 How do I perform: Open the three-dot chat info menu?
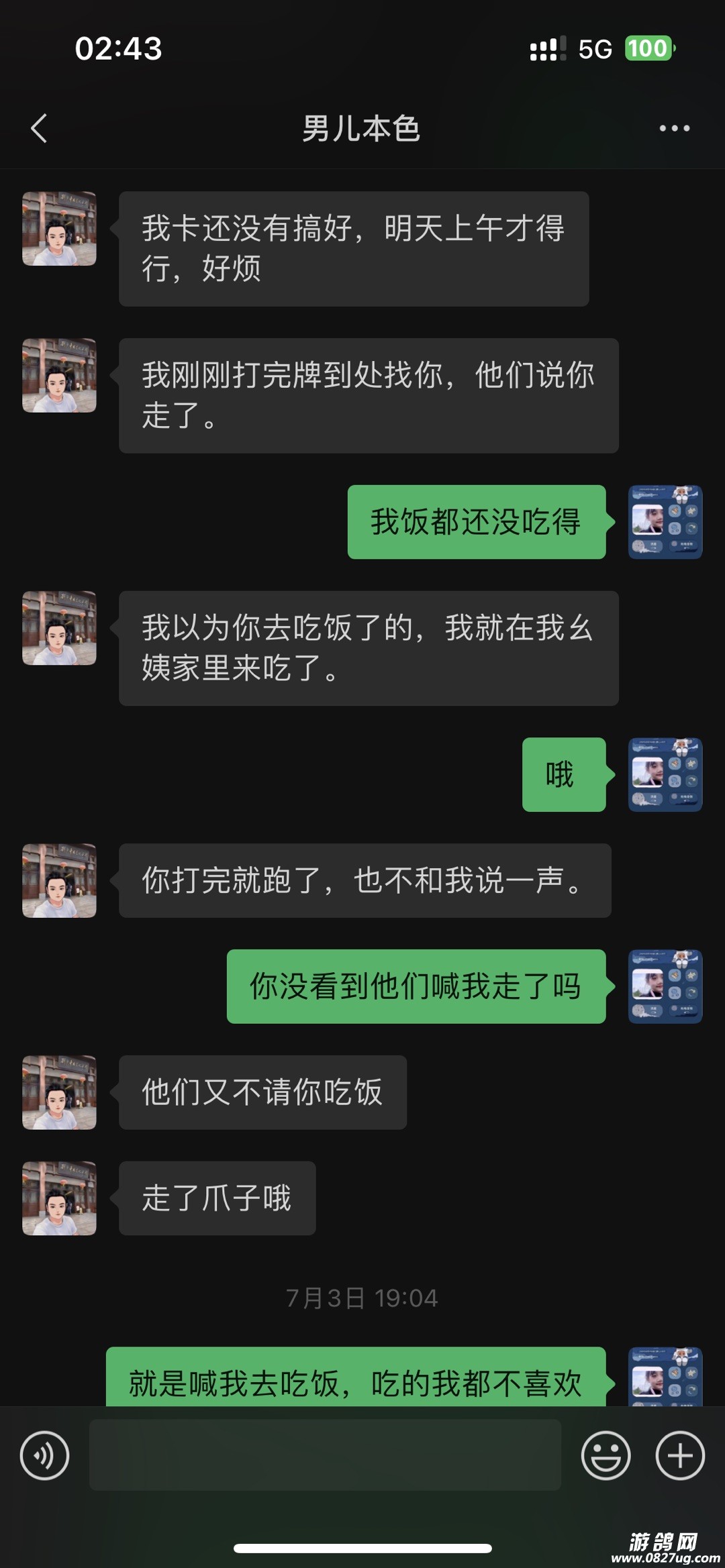click(674, 128)
